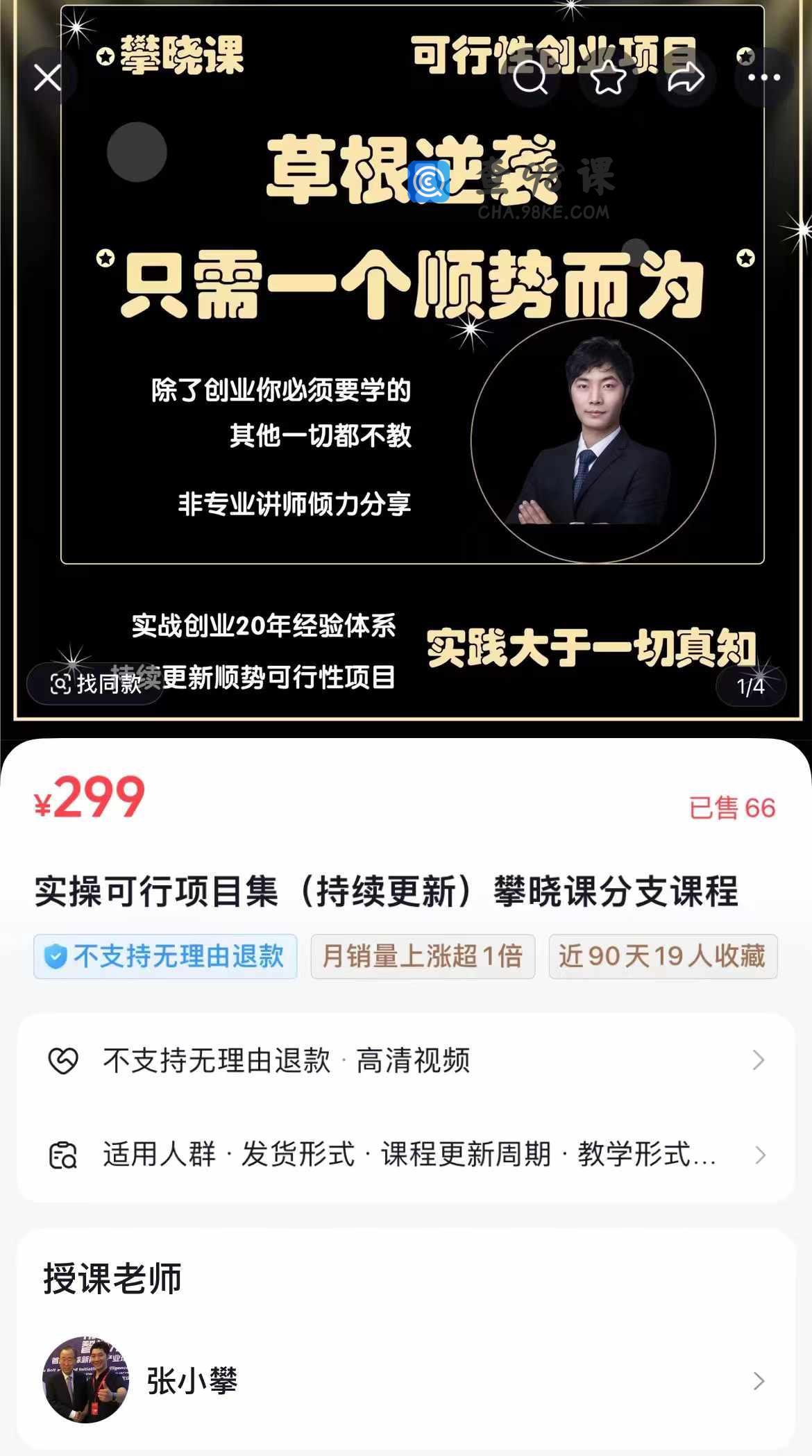Image resolution: width=812 pixels, height=1456 pixels.
Task: Open the 不支持无理由退款 · 高清视频 row
Action: [406, 1060]
